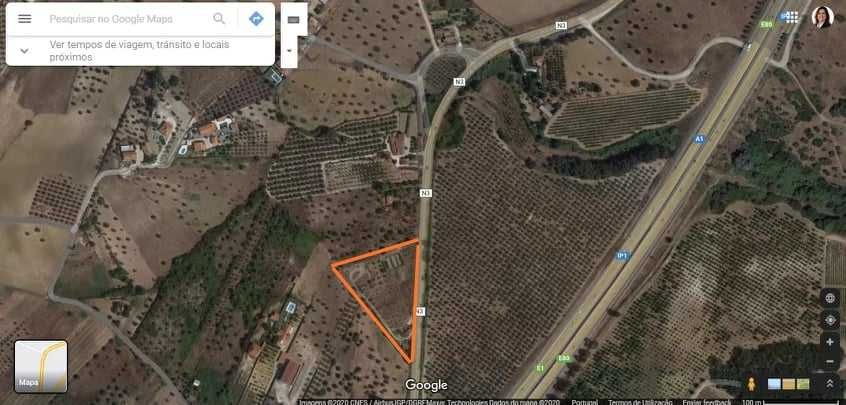Open the input tools dropdown arrow
The image size is (846, 405).
tap(289, 50)
